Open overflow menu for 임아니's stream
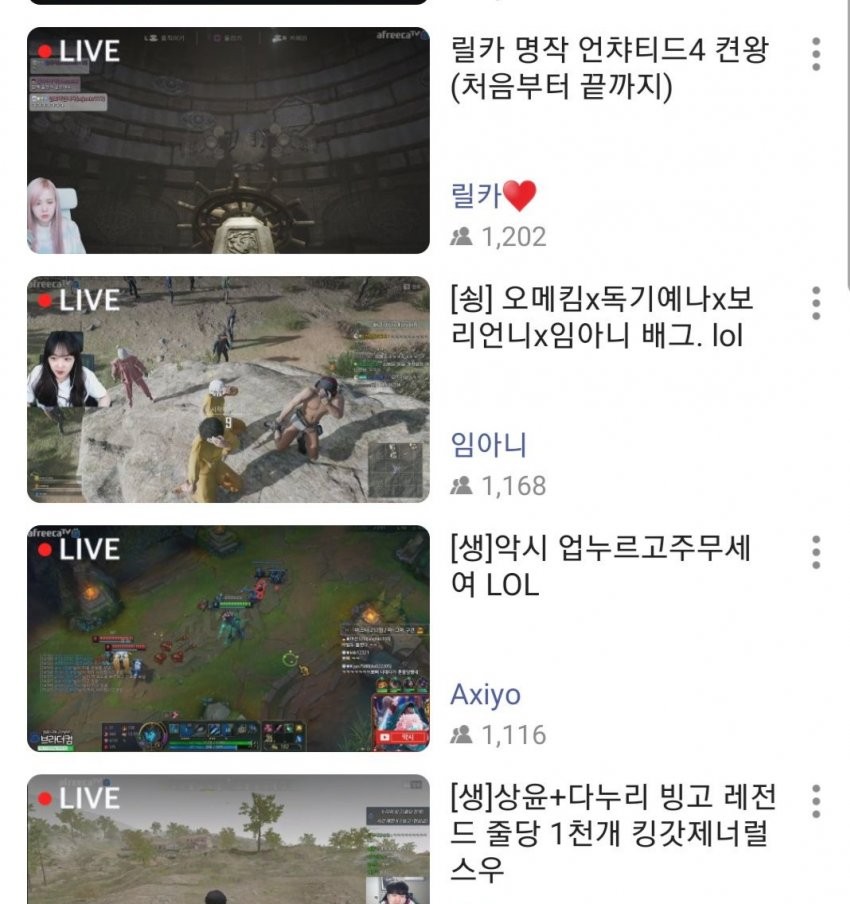Viewport: 850px width, 904px height. [x=816, y=302]
